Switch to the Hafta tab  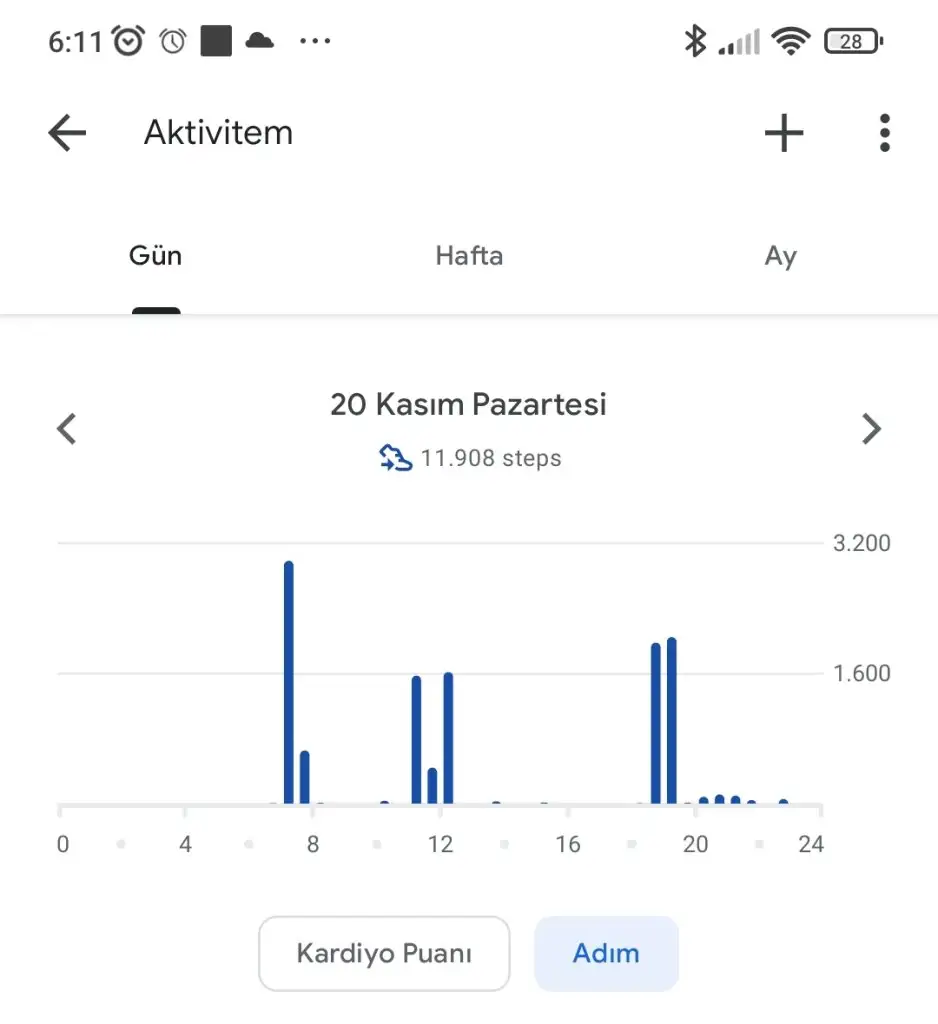(469, 256)
